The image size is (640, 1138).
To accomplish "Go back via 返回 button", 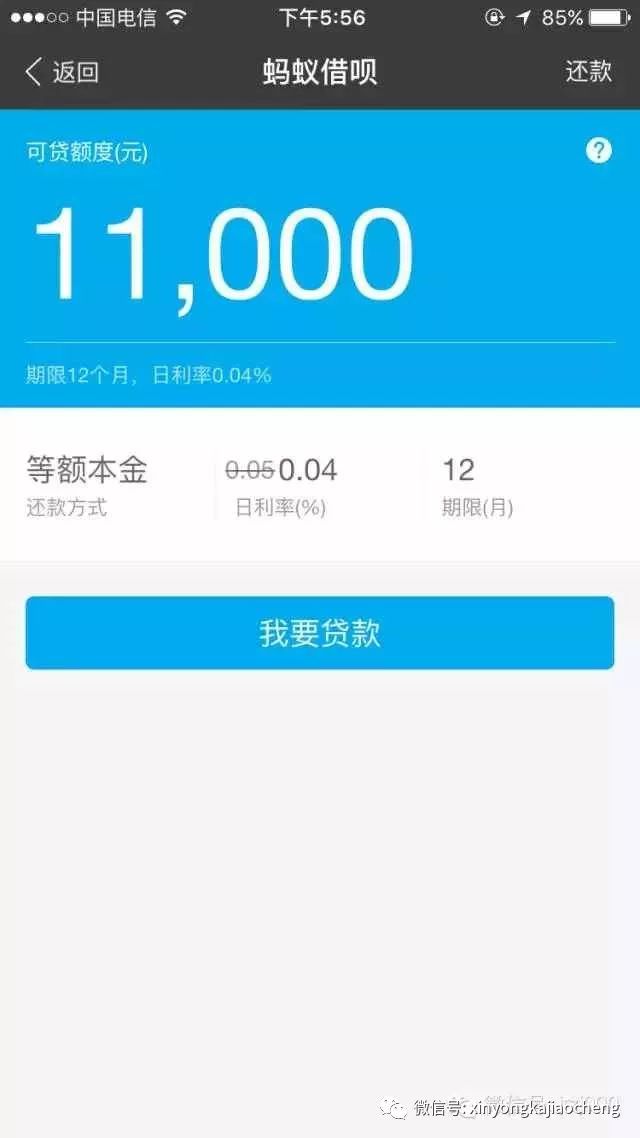I will point(62,72).
